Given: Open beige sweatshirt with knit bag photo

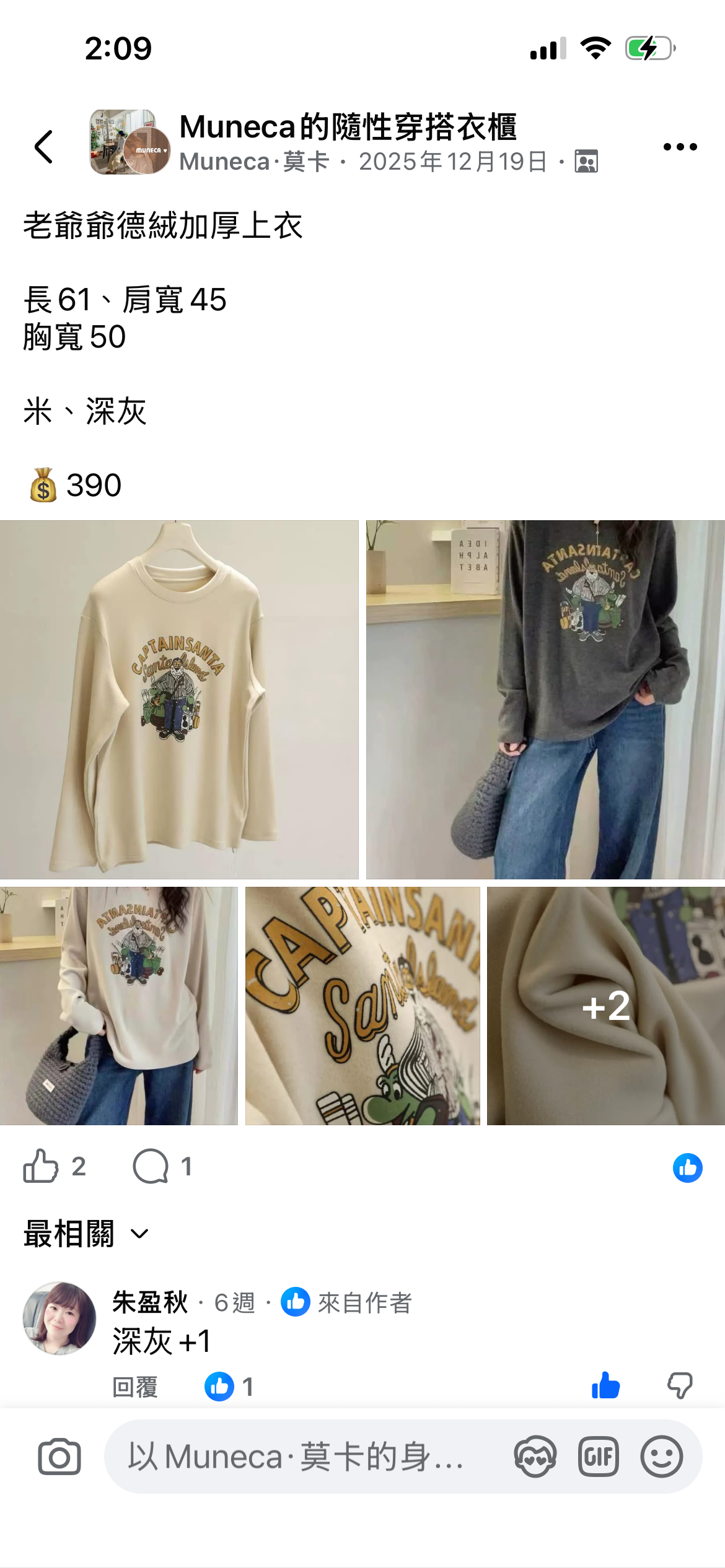Looking at the screenshot, I should coord(118,1006).
